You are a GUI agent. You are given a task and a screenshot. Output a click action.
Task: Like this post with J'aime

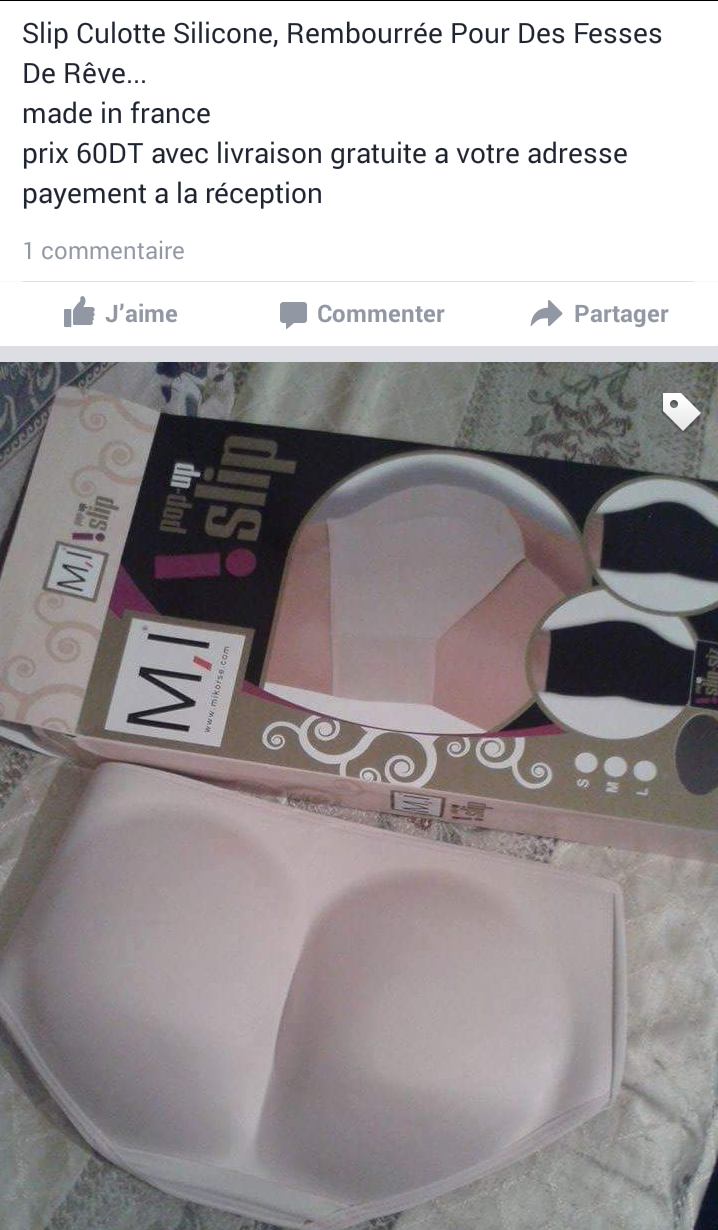pyautogui.click(x=121, y=314)
